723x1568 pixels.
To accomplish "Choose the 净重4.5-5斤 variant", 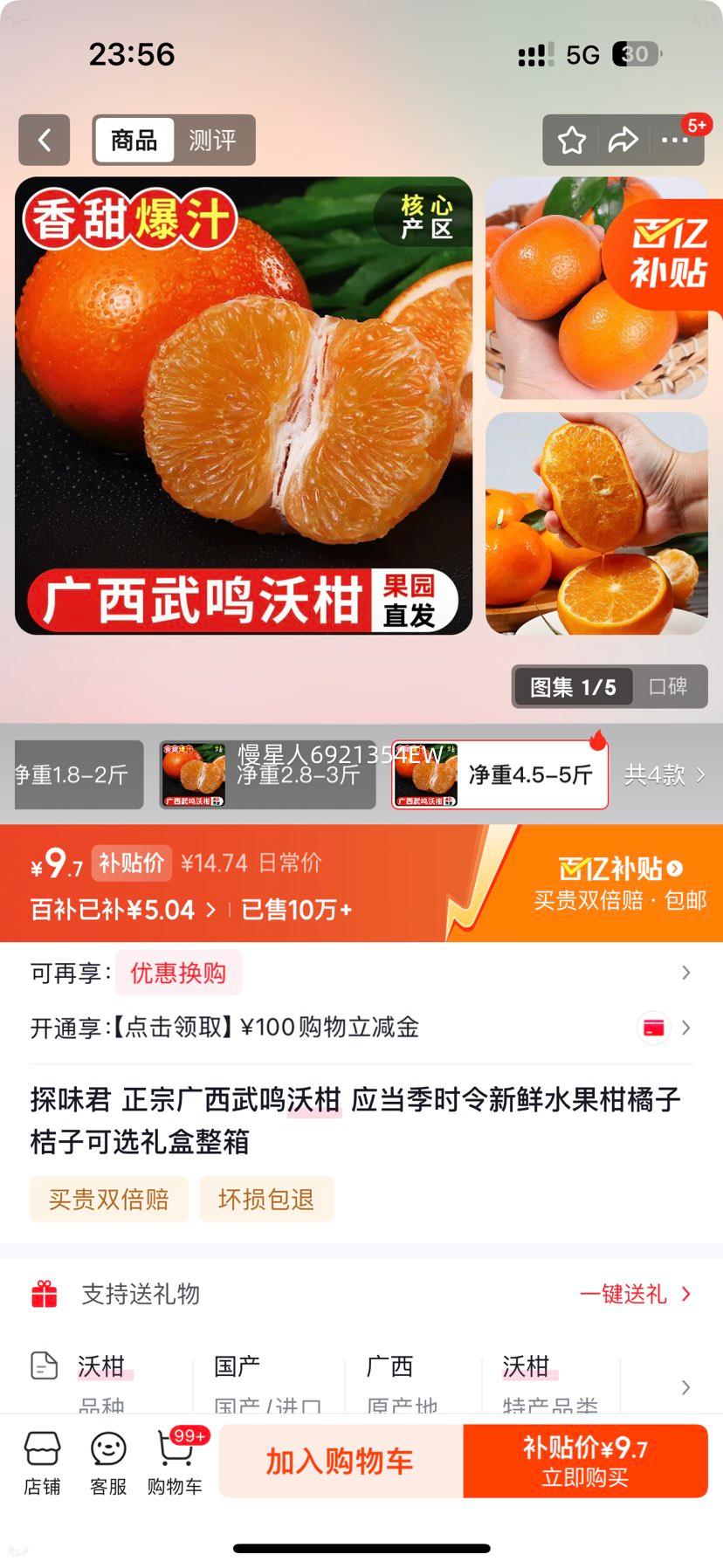I will coord(499,774).
